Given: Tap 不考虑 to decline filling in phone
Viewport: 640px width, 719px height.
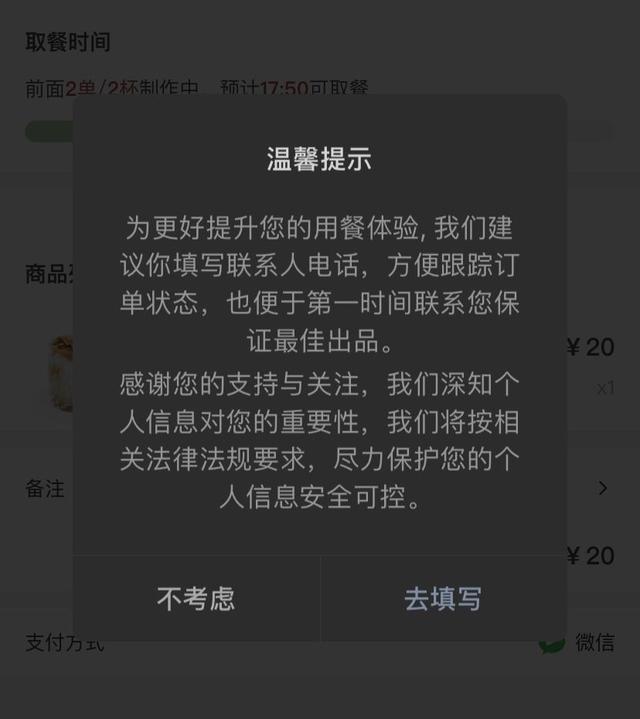Looking at the screenshot, I should pyautogui.click(x=196, y=598).
